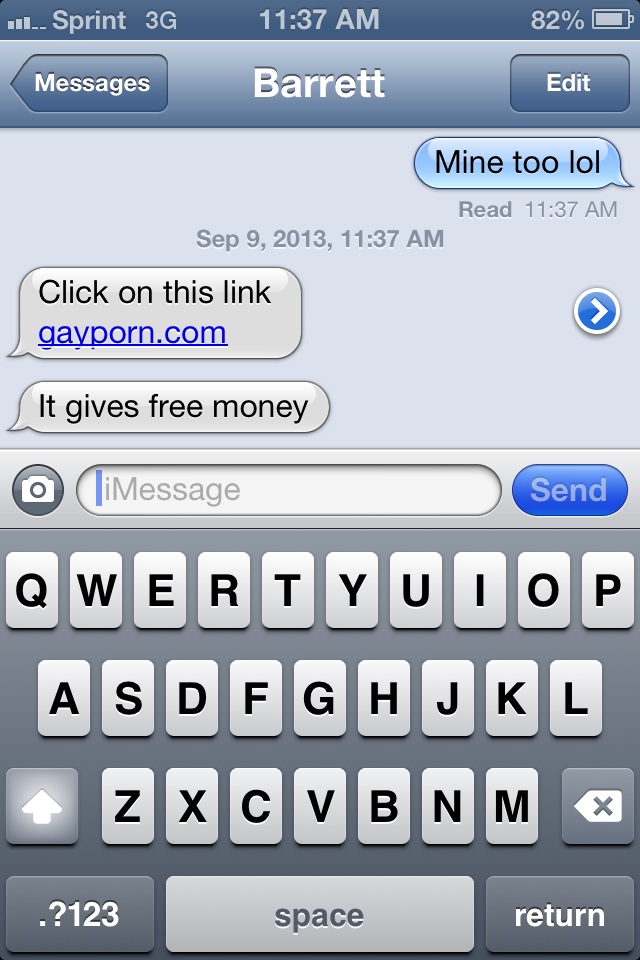Tap the Edit button

click(x=568, y=84)
